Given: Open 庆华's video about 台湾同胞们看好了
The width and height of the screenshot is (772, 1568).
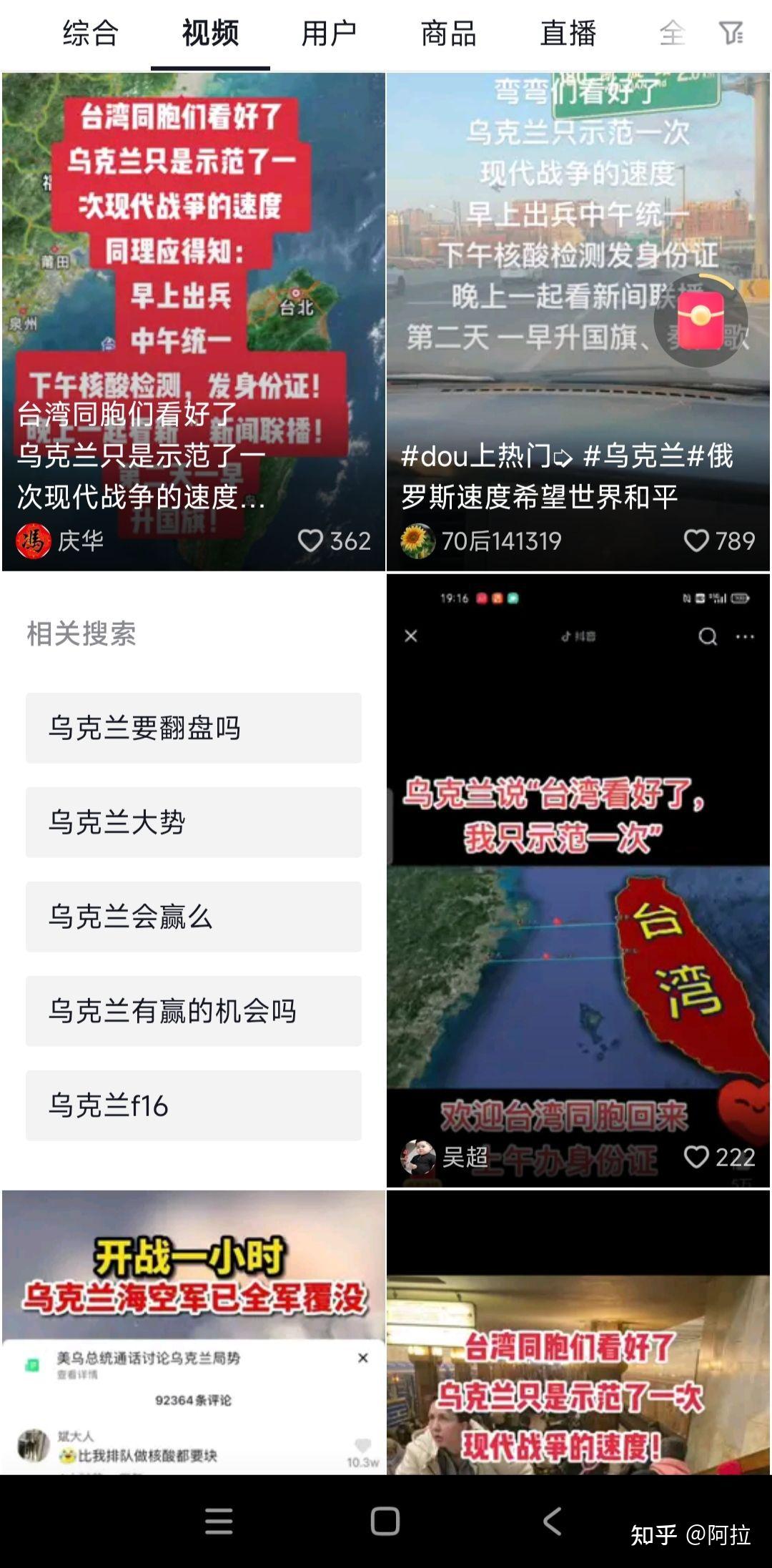Looking at the screenshot, I should [193, 286].
